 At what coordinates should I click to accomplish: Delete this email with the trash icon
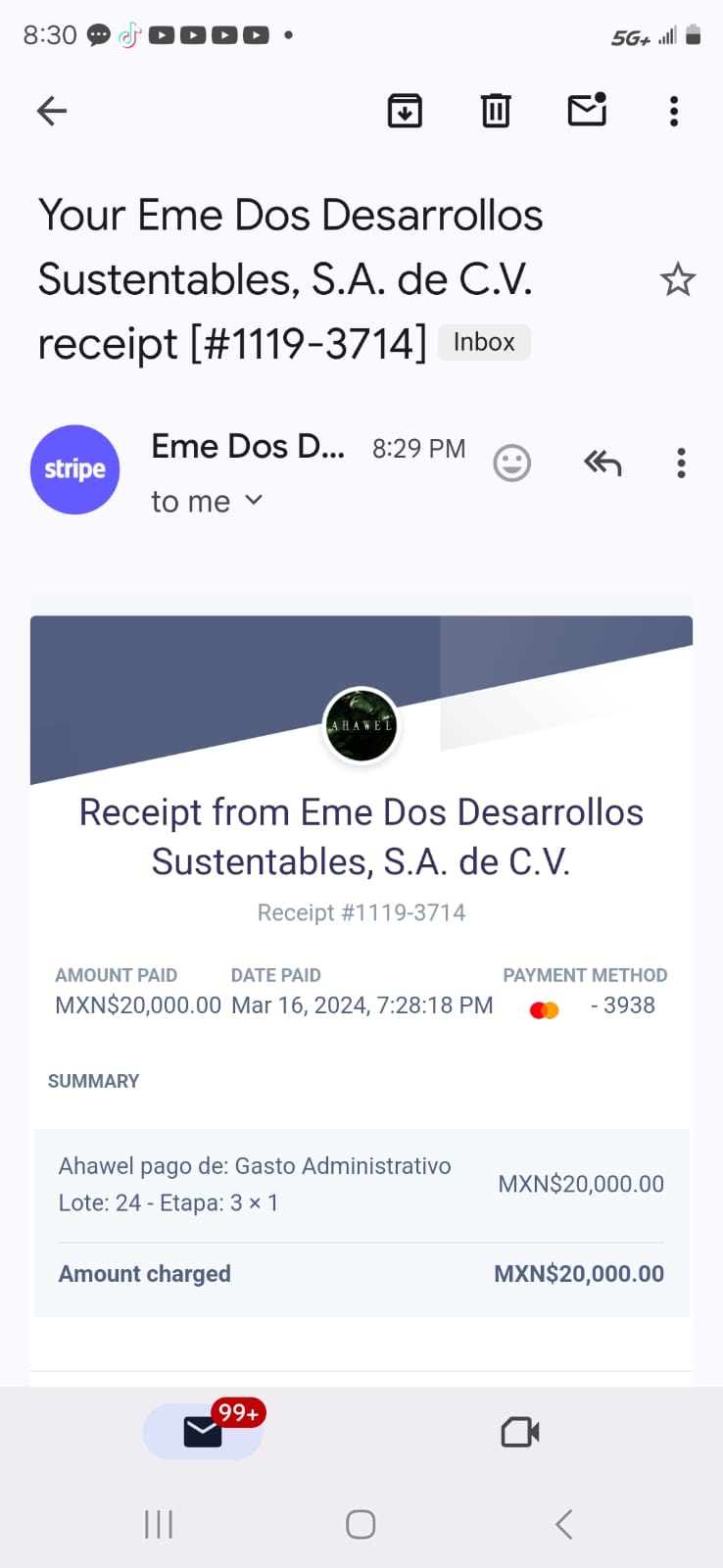(496, 111)
